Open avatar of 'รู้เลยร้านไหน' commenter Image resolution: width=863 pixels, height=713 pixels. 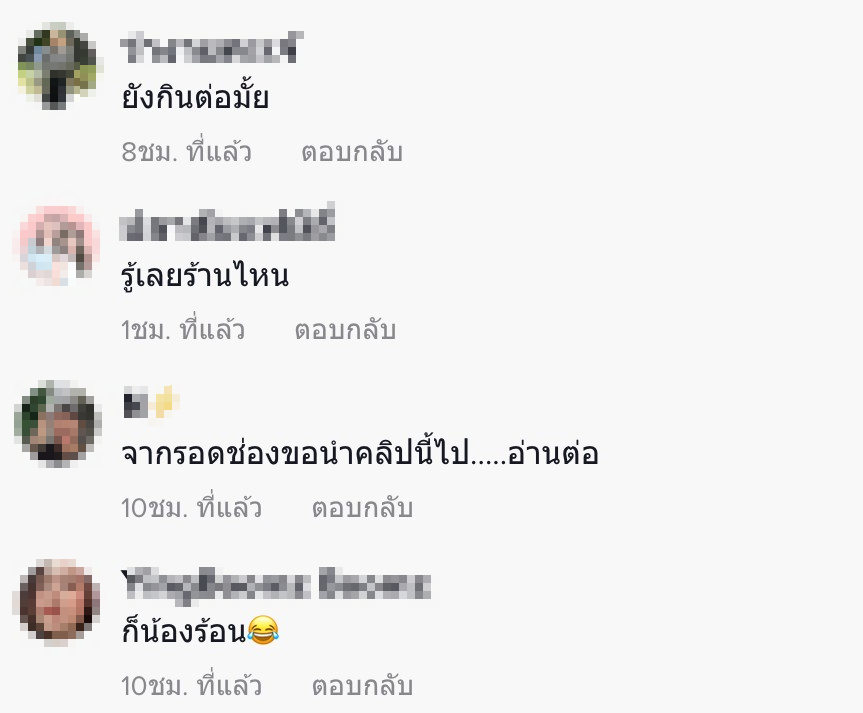[x=58, y=246]
